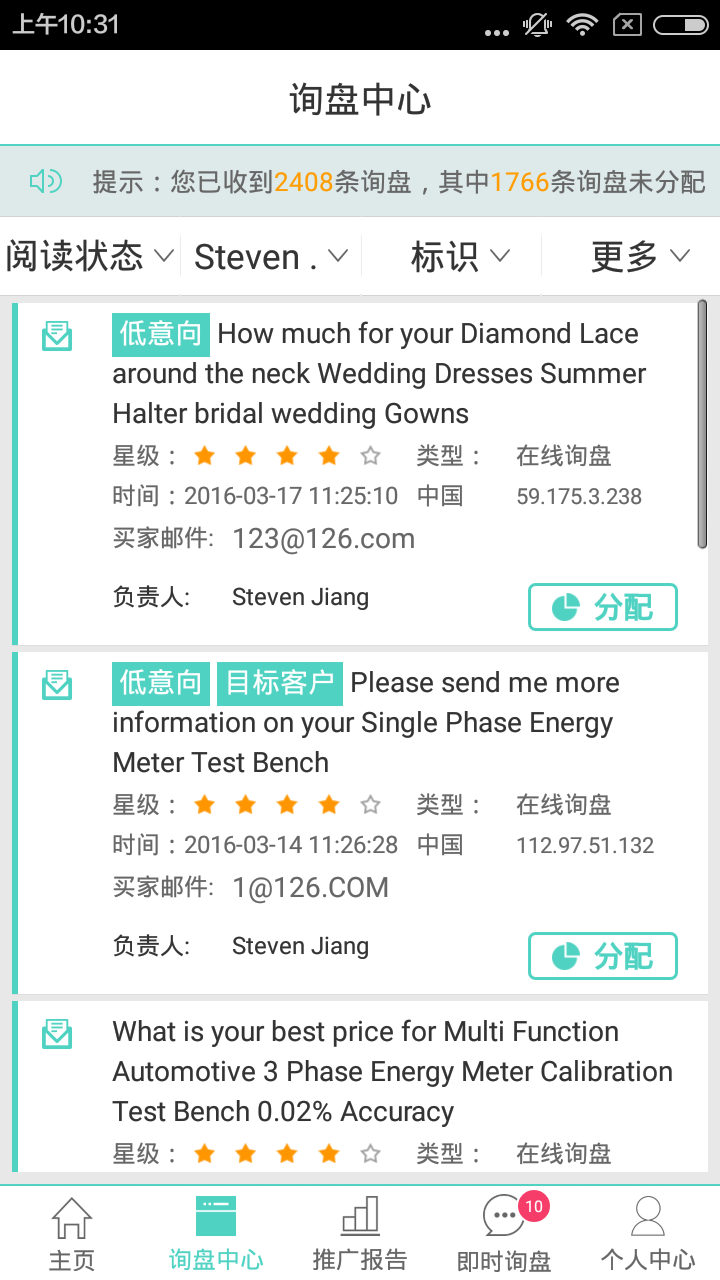Open the envelope icon on the first inquiry

click(57, 336)
